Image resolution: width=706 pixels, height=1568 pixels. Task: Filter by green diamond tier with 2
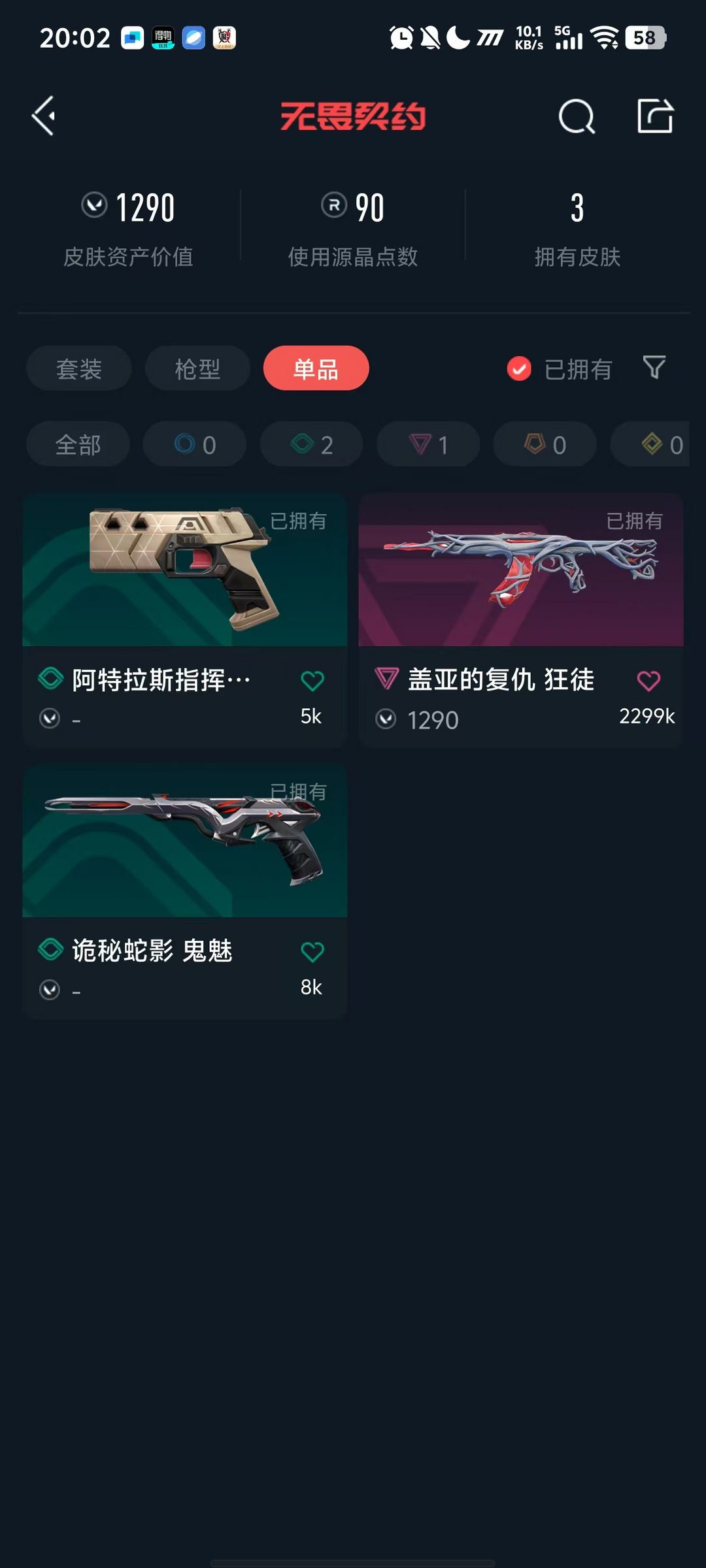pos(312,444)
